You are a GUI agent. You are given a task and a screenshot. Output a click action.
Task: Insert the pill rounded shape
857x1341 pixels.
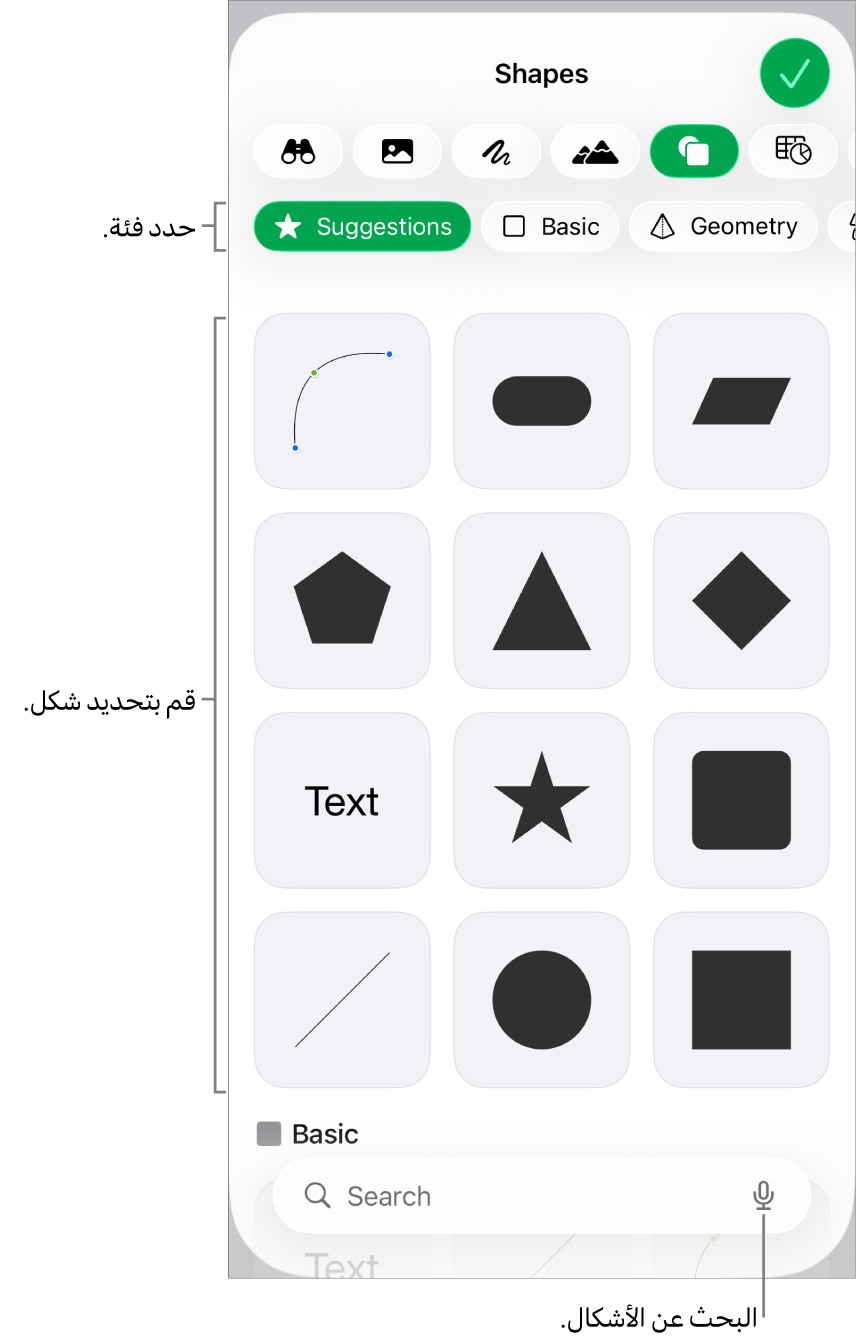pos(541,401)
